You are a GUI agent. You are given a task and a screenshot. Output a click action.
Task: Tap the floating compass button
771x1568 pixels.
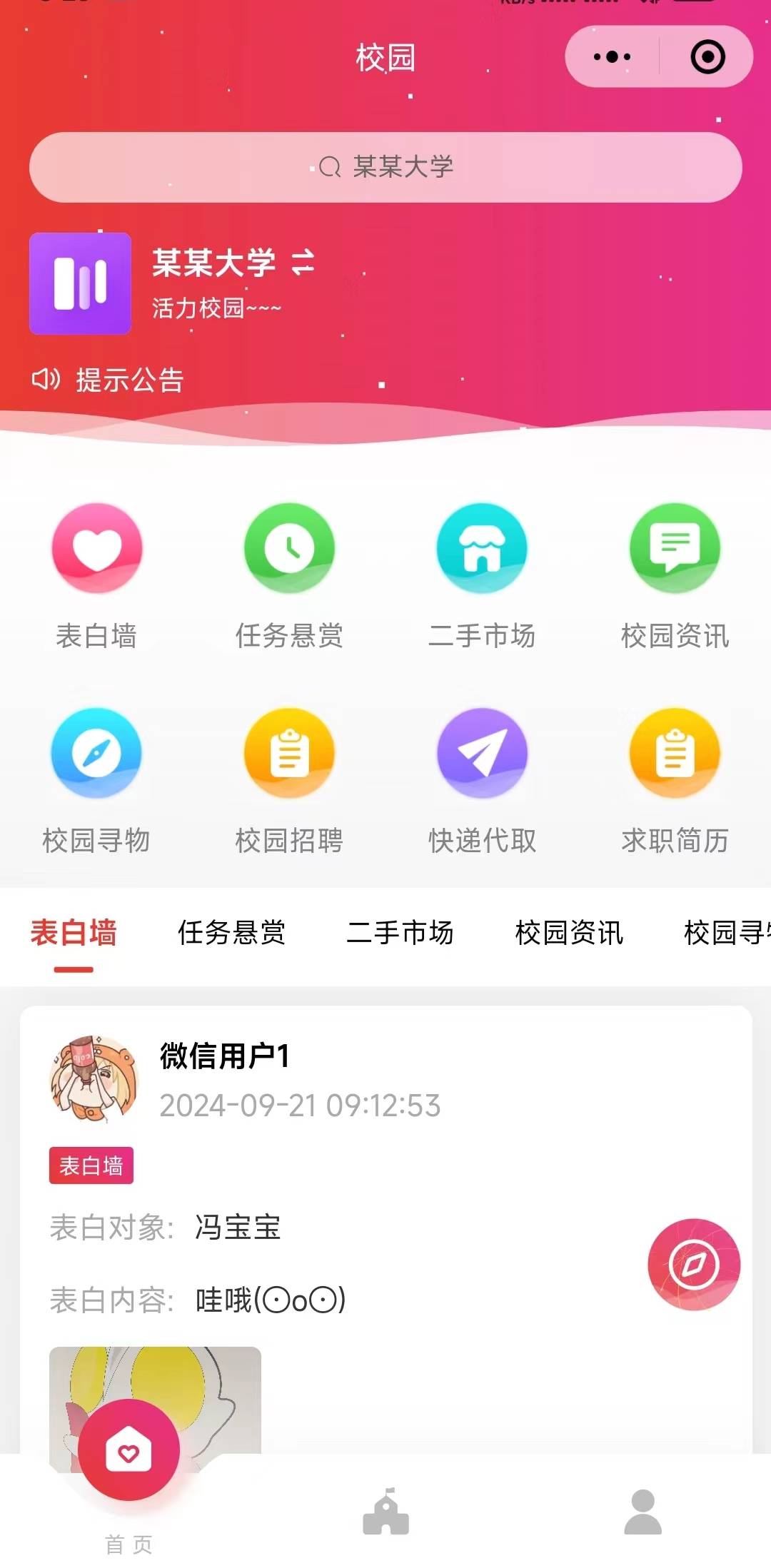(x=693, y=1265)
